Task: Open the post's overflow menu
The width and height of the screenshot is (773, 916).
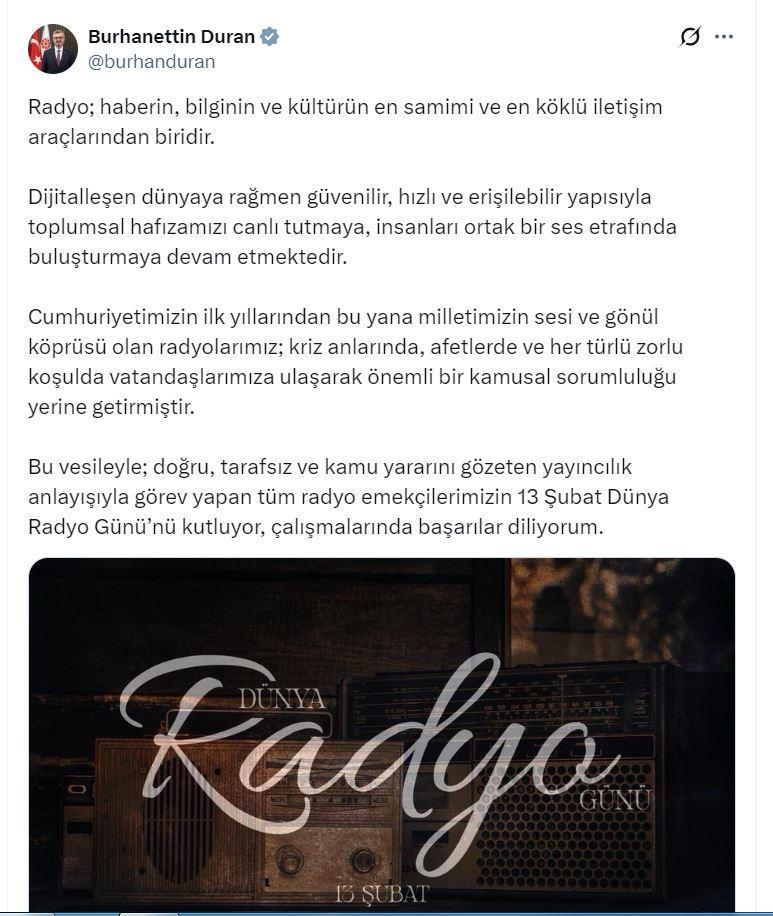Action: point(725,37)
